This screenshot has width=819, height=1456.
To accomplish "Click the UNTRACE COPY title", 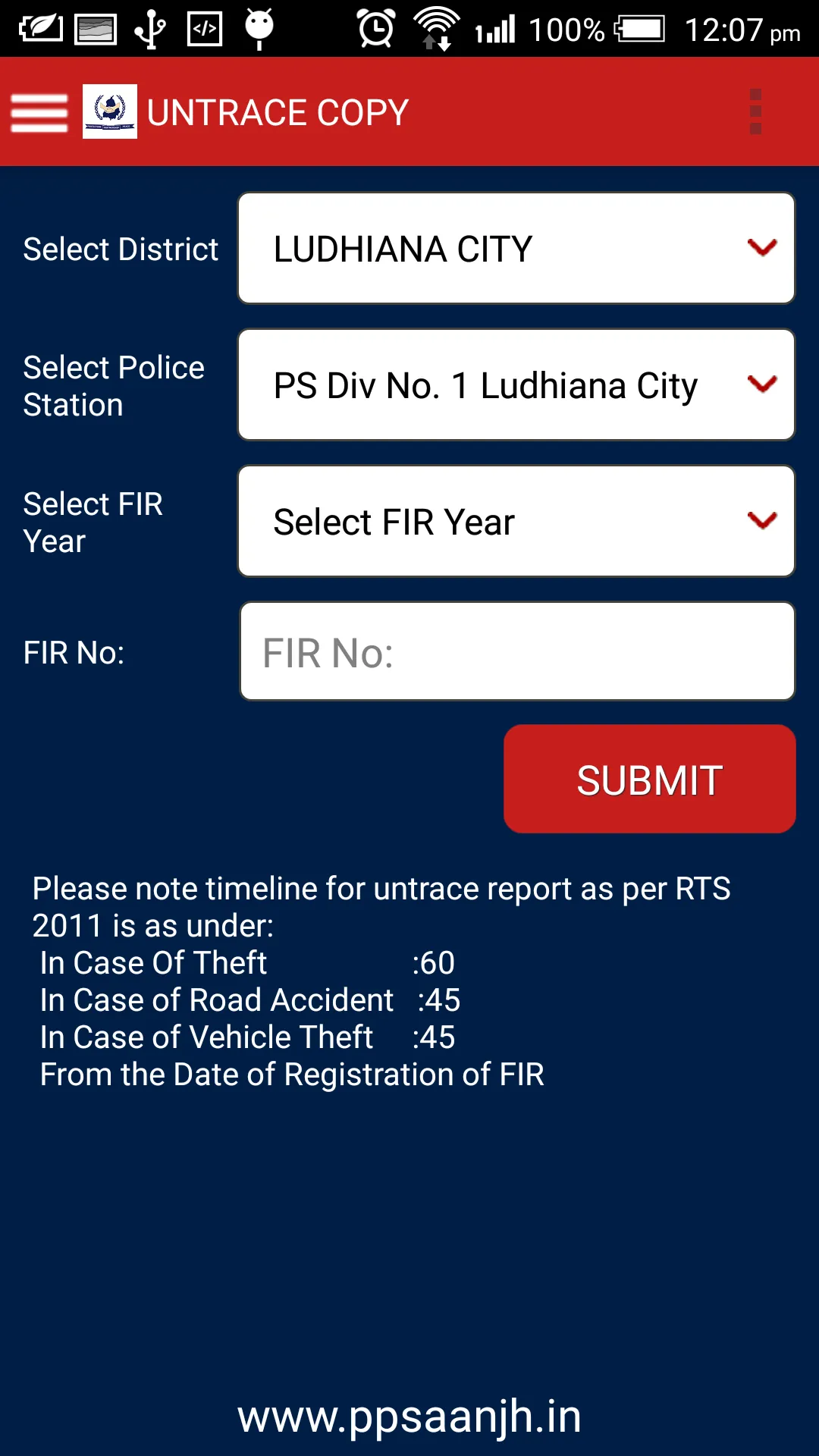I will pyautogui.click(x=278, y=111).
